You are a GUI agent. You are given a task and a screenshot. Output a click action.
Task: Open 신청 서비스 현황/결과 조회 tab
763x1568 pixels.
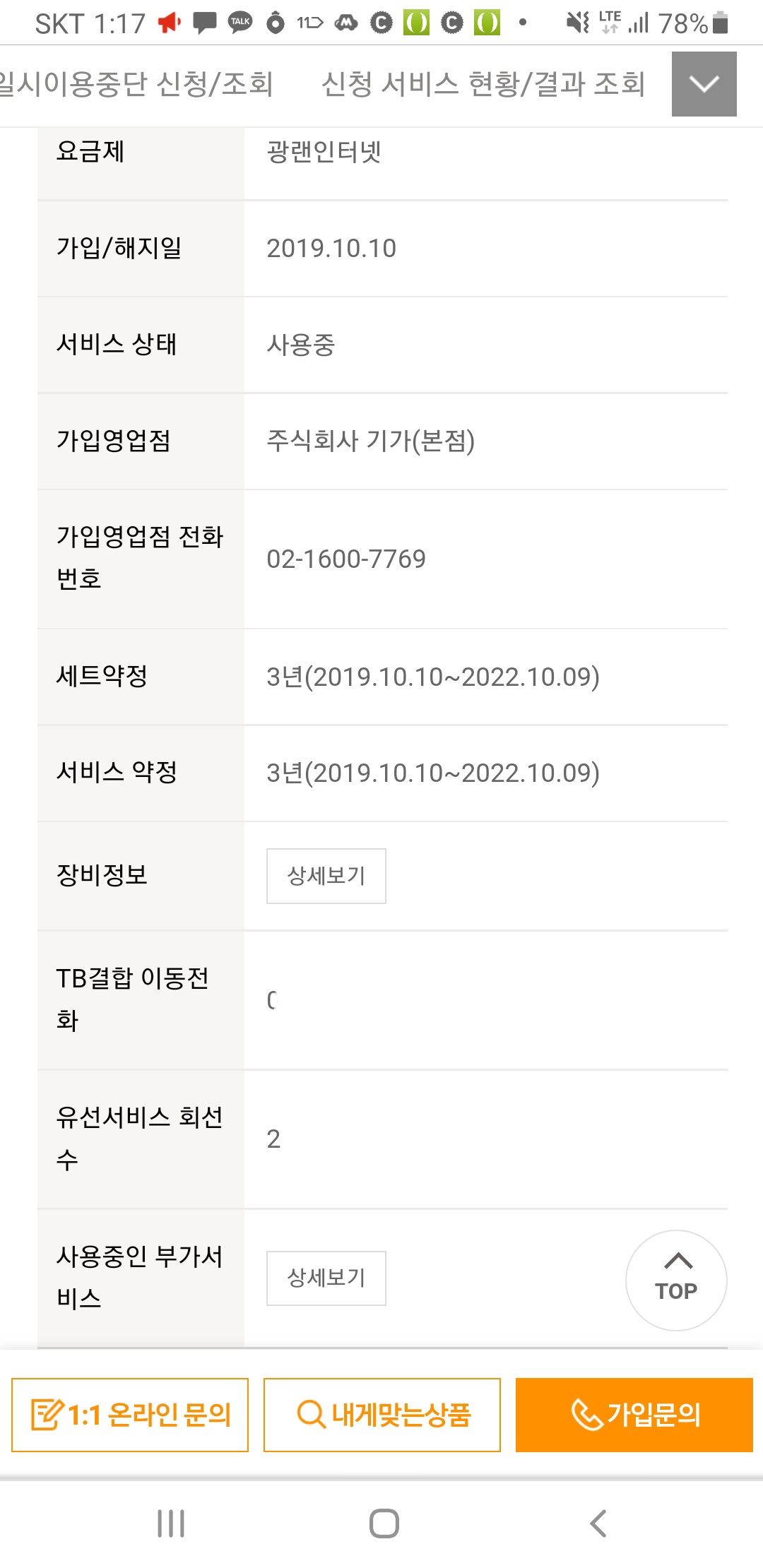483,84
